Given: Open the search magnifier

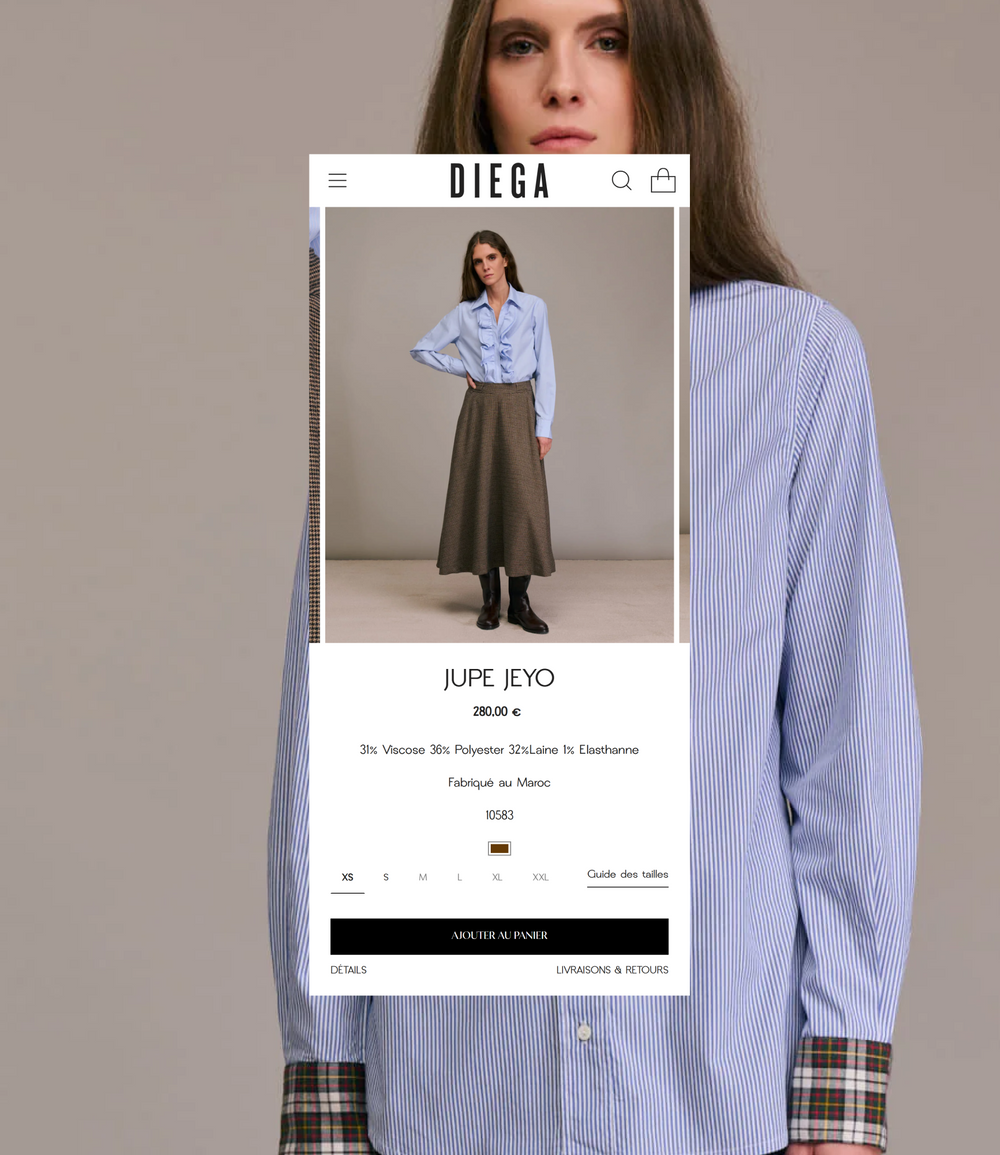Looking at the screenshot, I should pyautogui.click(x=621, y=181).
